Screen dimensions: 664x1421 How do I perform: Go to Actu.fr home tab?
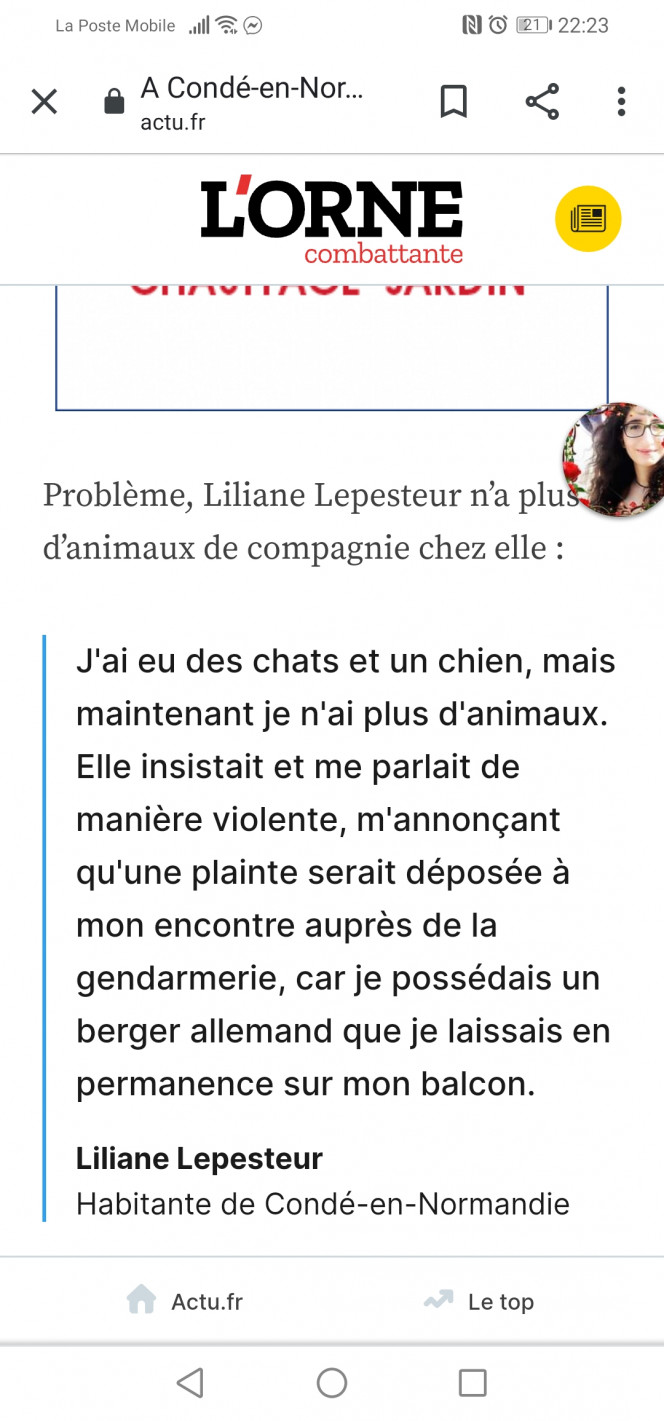tap(185, 1301)
